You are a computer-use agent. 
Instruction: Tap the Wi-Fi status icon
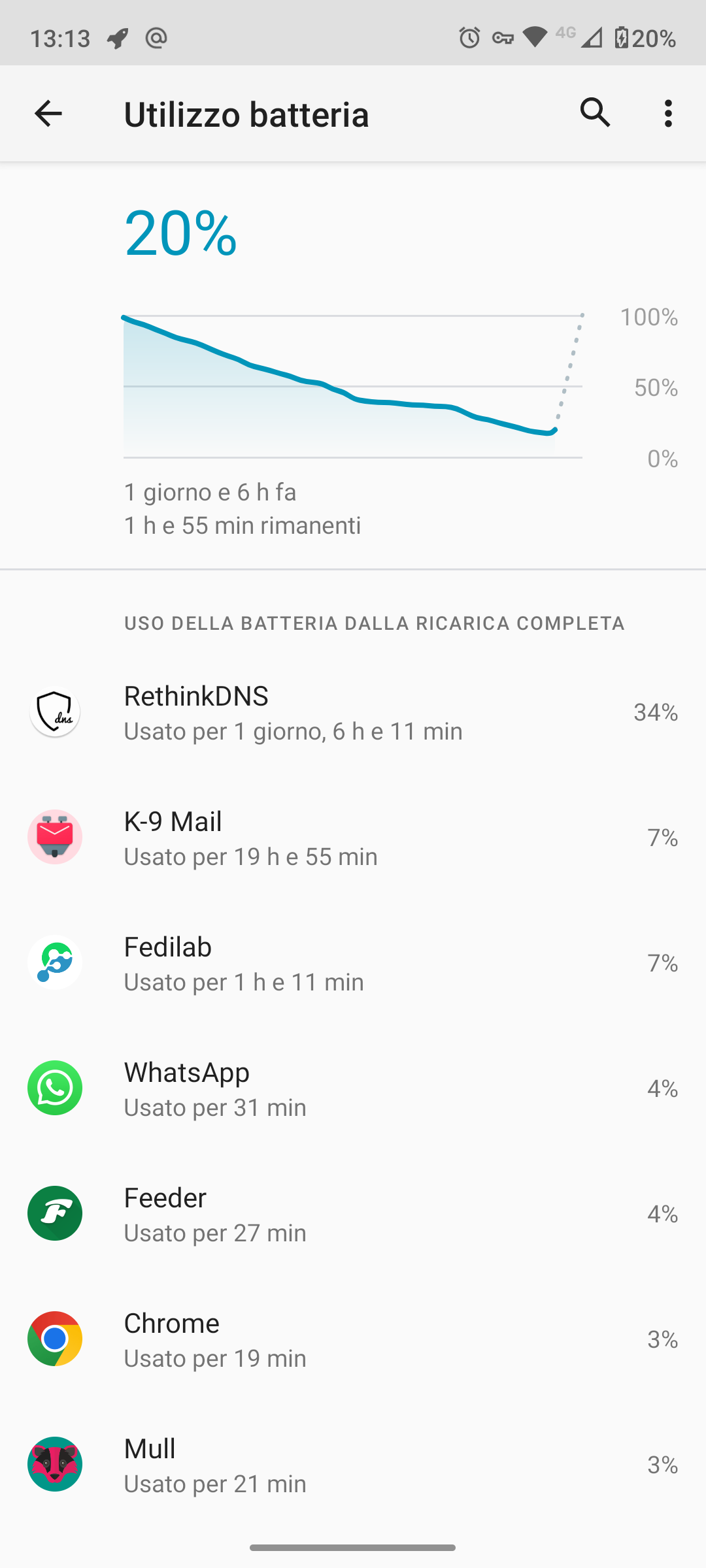click(535, 39)
